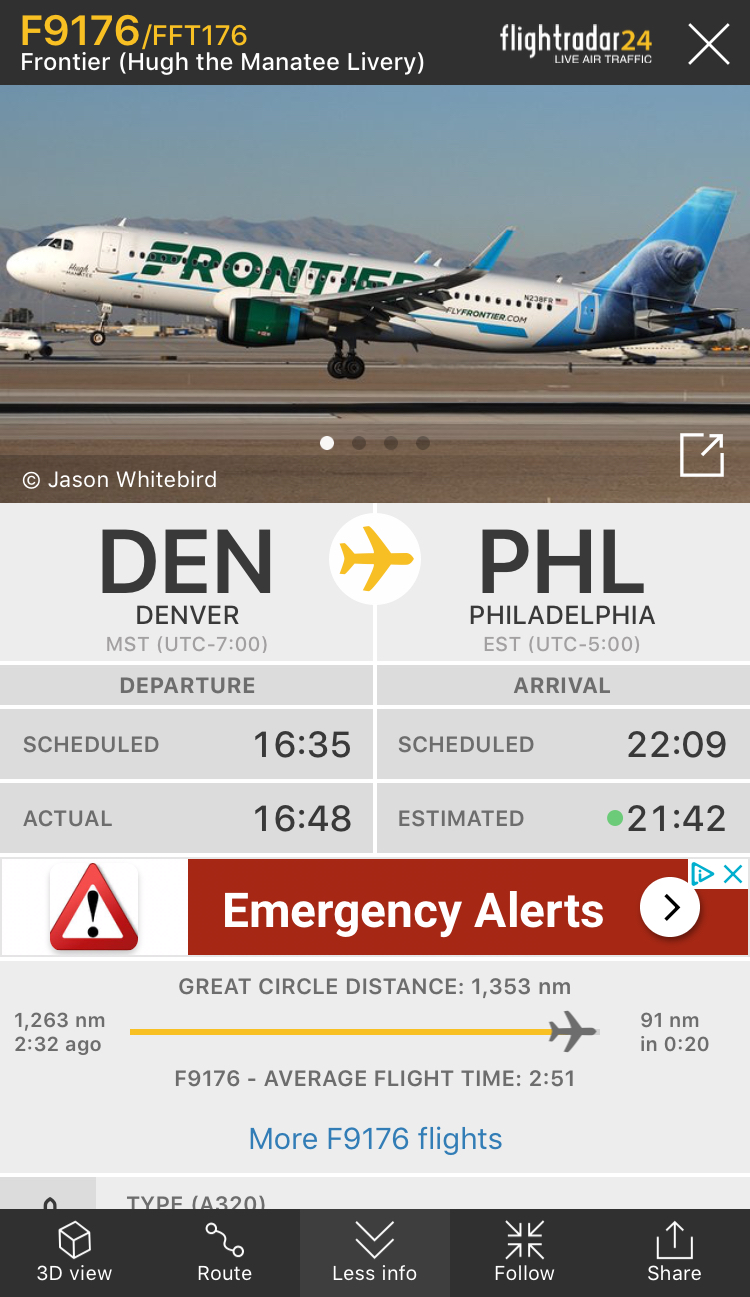Close the F9176 flight details panel
The image size is (750, 1297).
708,44
